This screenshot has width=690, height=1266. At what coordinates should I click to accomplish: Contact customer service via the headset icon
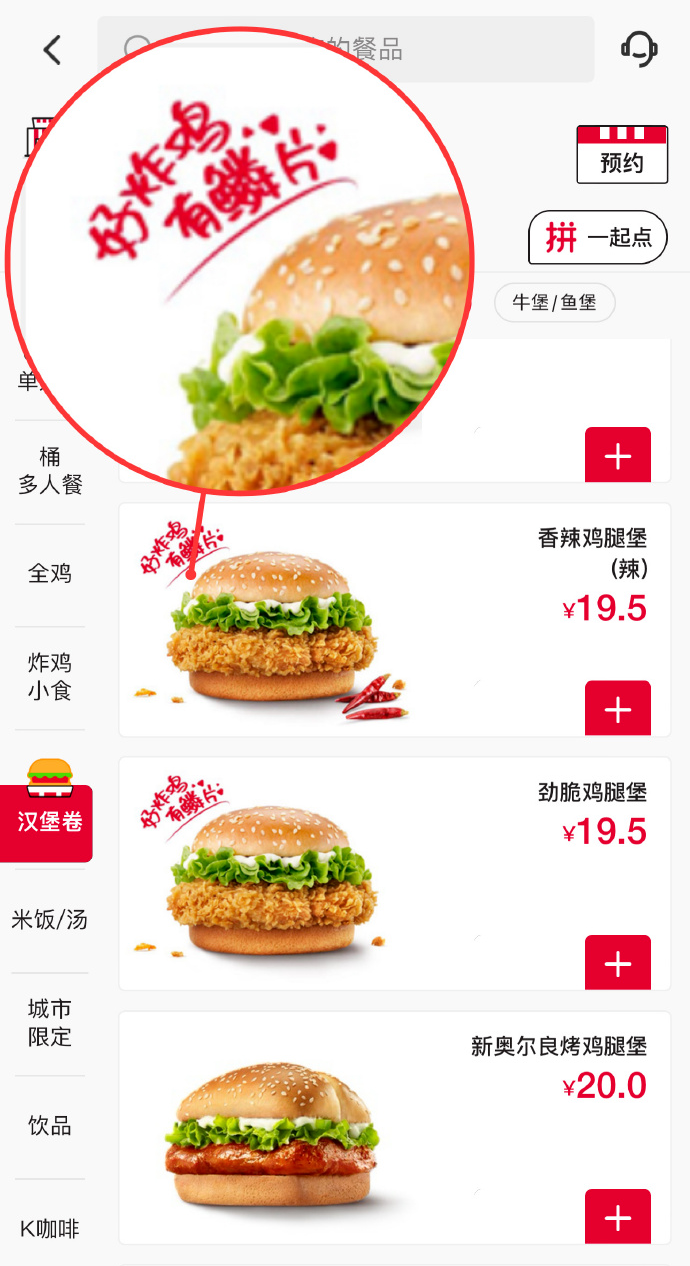tap(639, 49)
